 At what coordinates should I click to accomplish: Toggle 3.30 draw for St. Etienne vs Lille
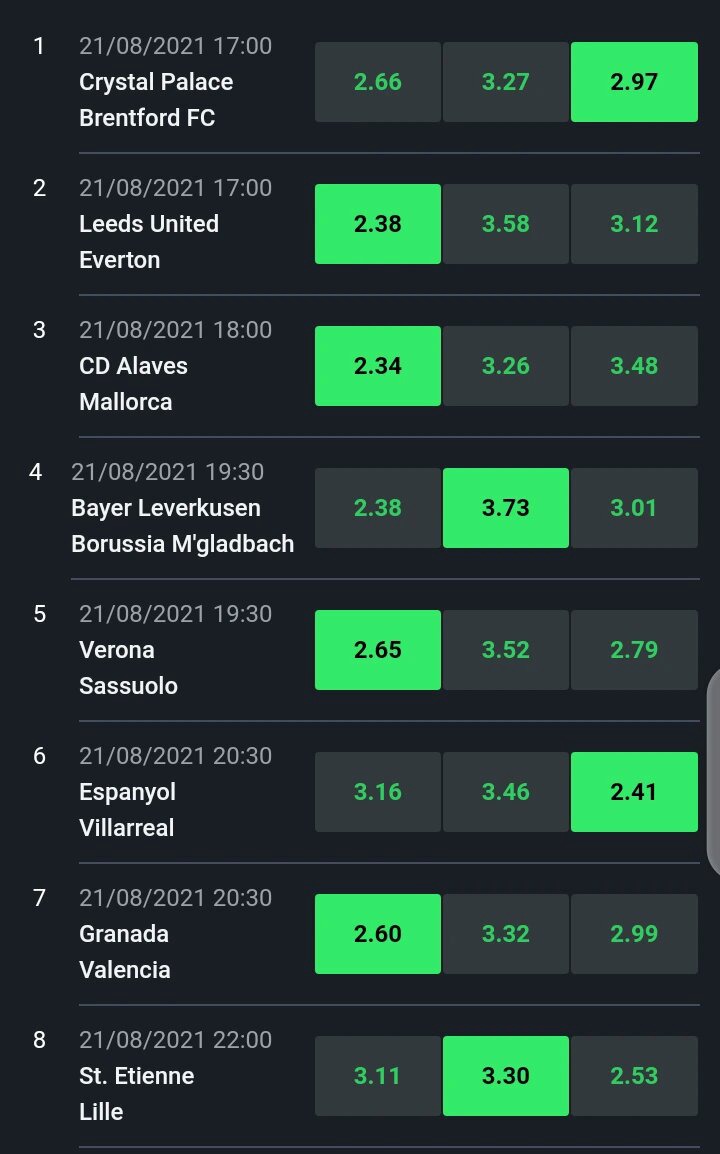(x=506, y=1076)
